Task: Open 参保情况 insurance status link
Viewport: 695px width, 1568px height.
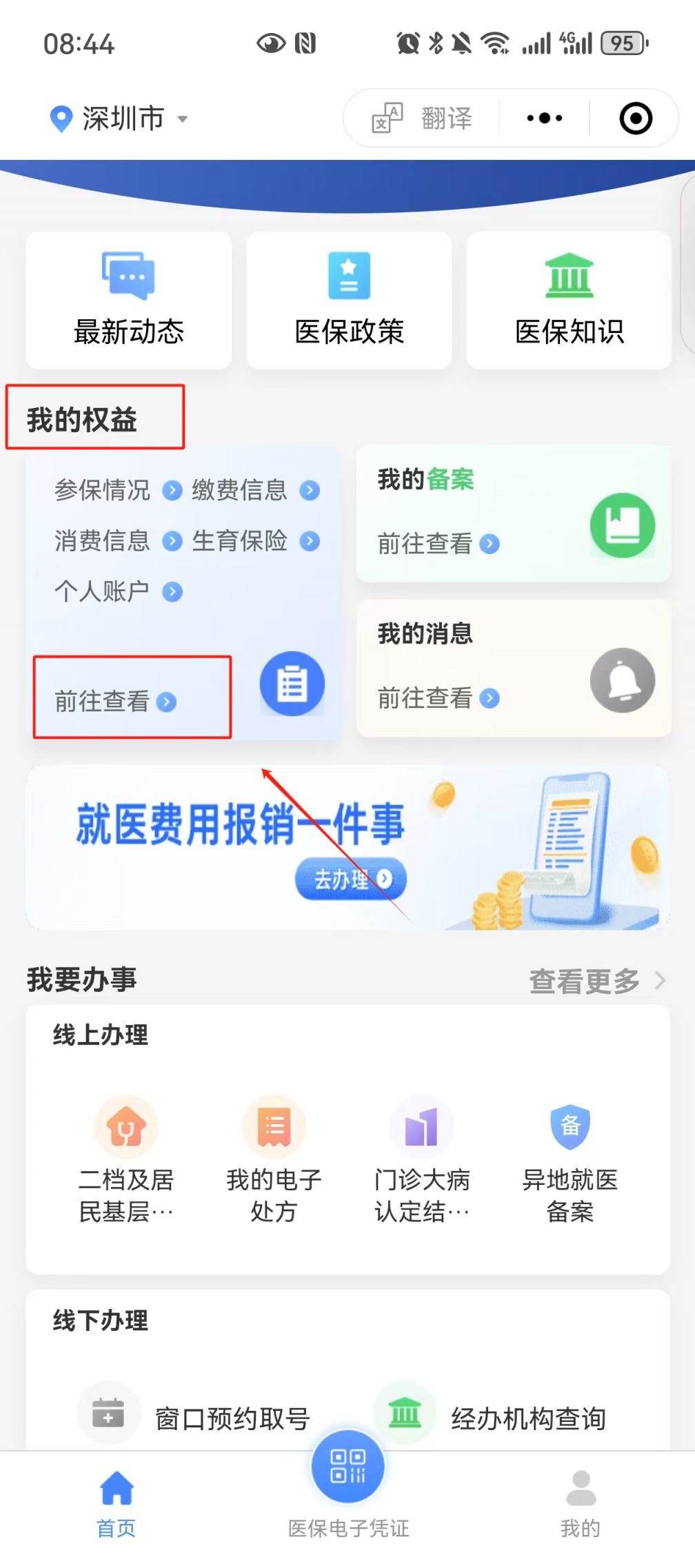Action: [102, 491]
